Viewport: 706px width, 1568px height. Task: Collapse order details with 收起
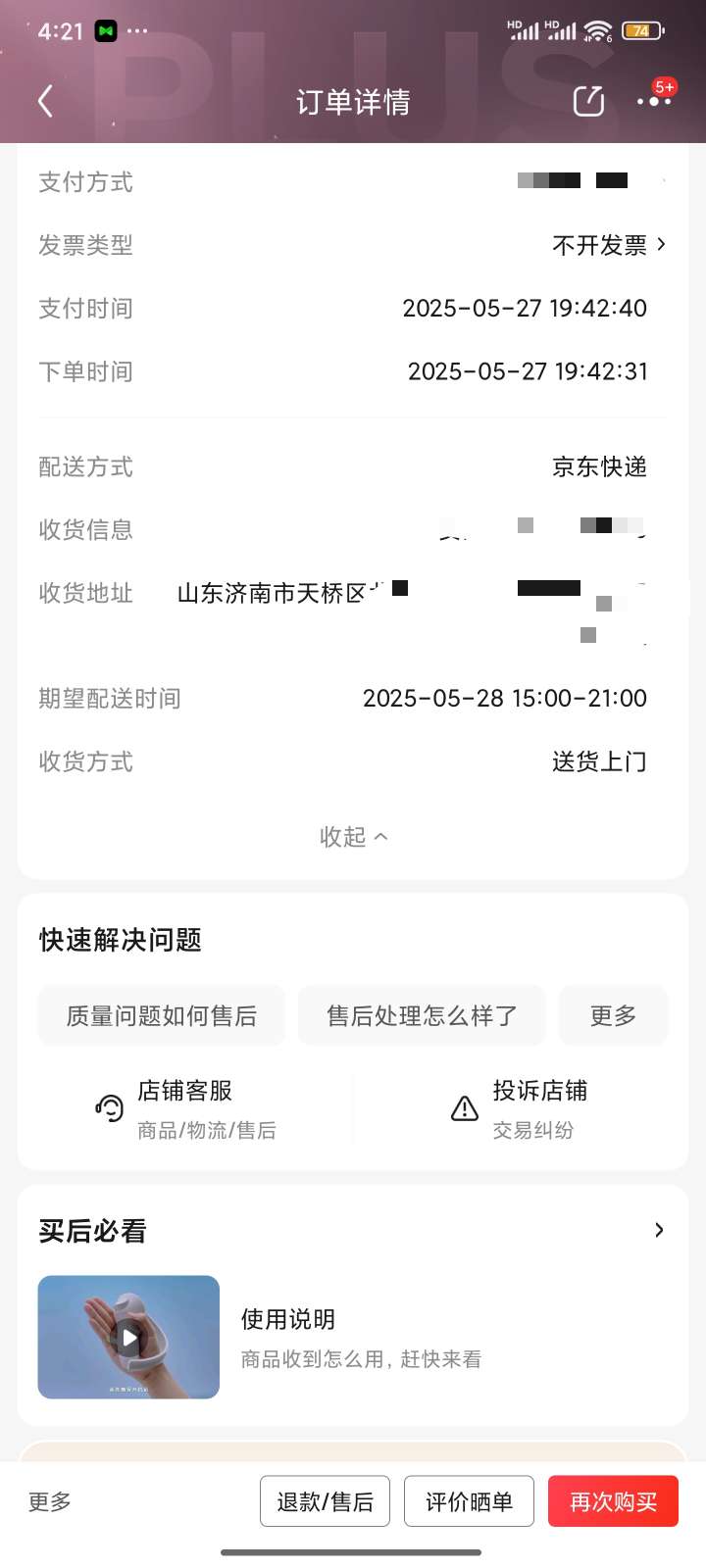[x=353, y=836]
